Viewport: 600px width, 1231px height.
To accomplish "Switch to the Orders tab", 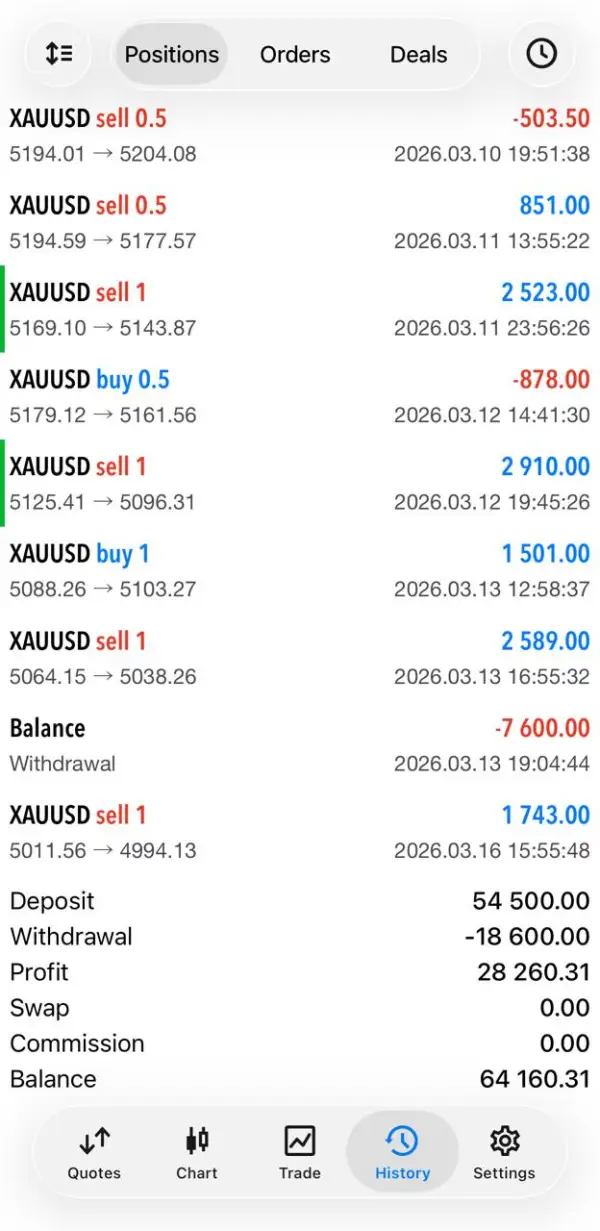I will coord(296,54).
